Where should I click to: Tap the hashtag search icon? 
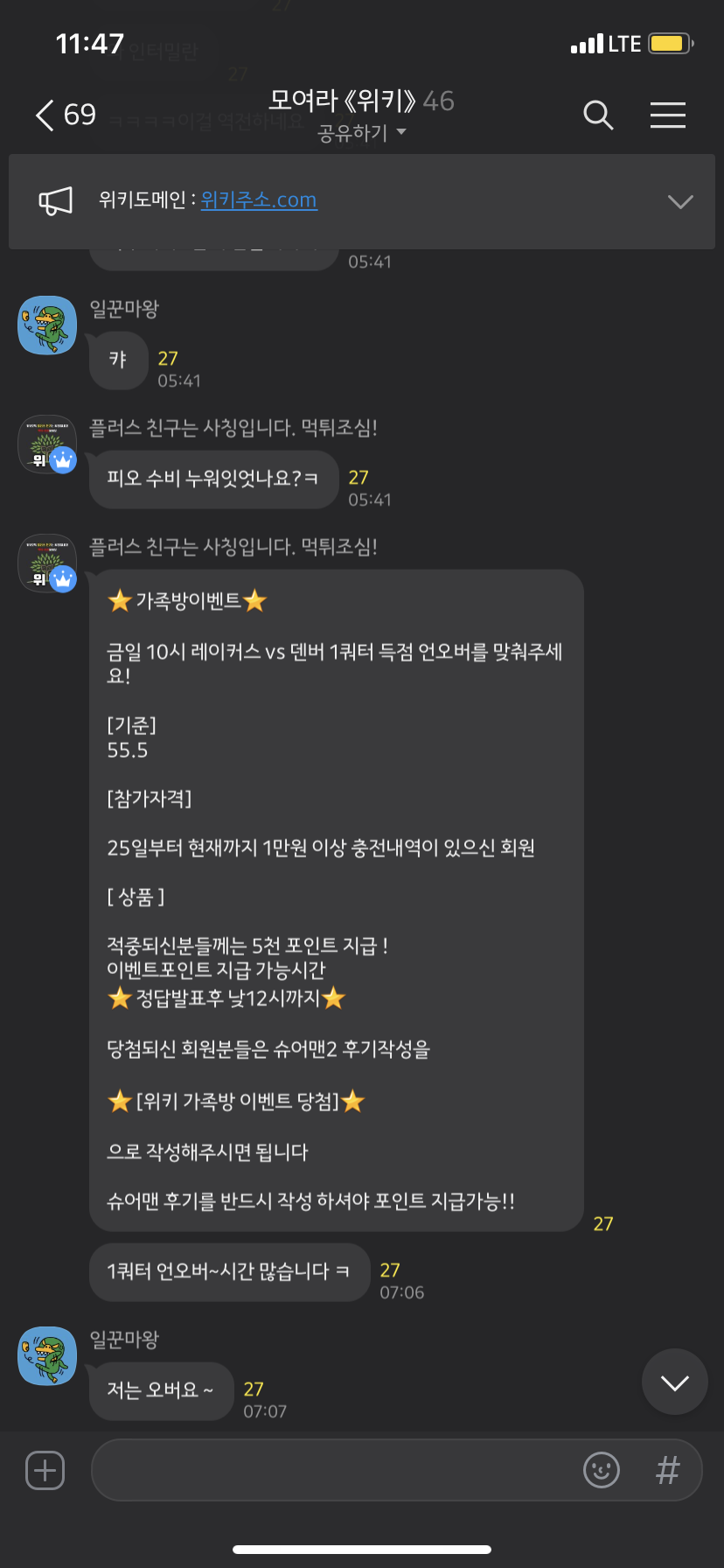point(668,1470)
